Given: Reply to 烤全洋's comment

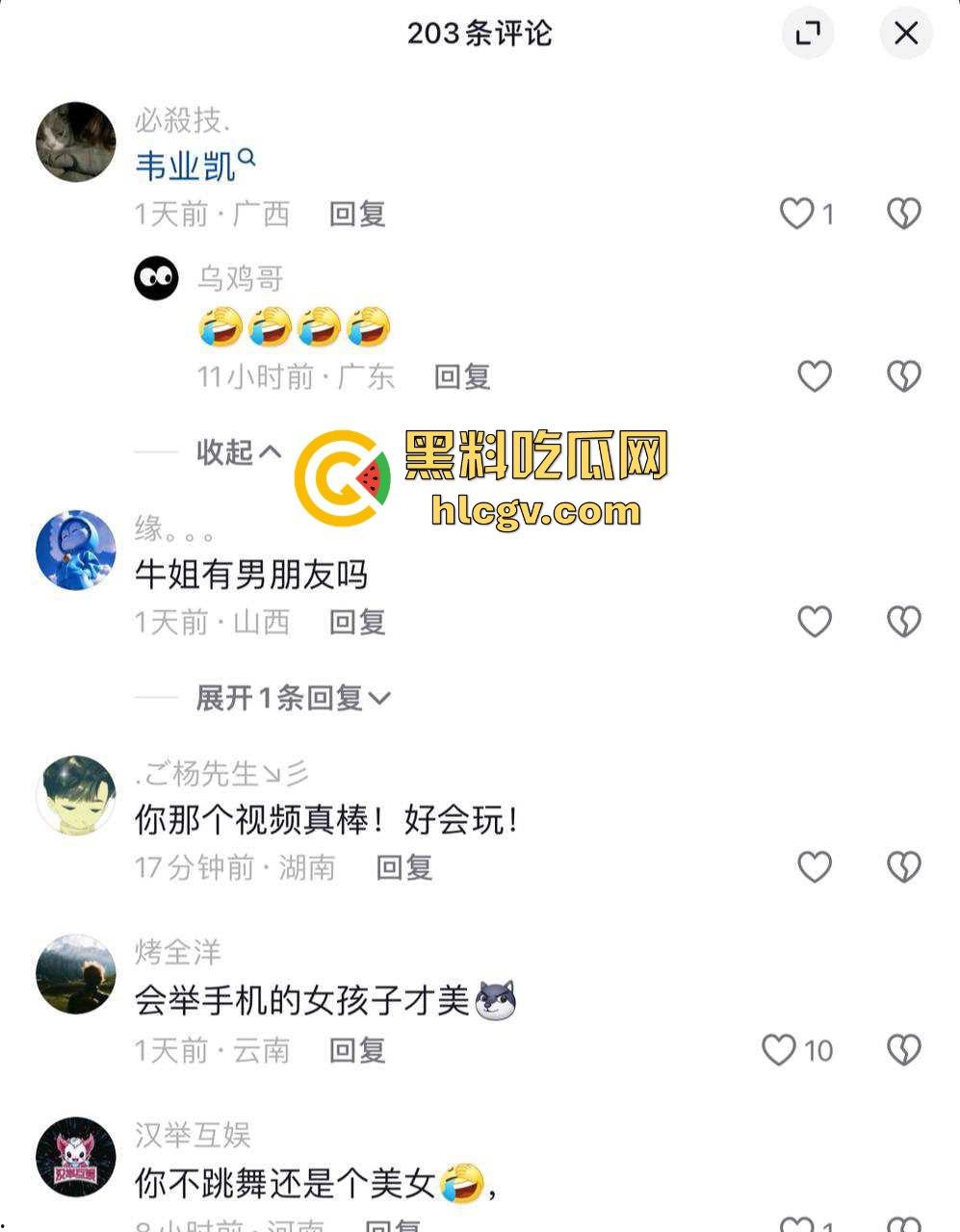Looking at the screenshot, I should [x=357, y=1050].
